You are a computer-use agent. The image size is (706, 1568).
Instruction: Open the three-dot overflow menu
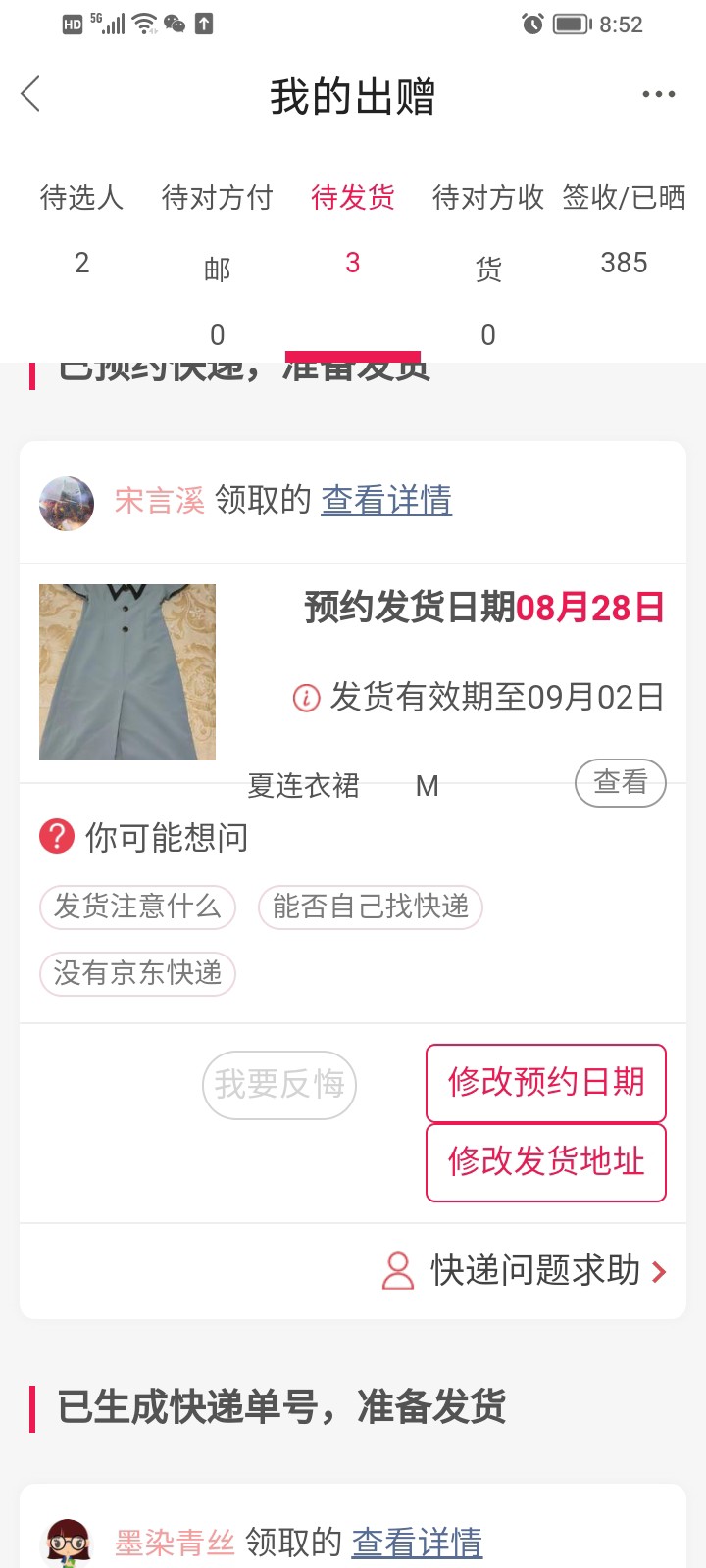click(x=658, y=95)
